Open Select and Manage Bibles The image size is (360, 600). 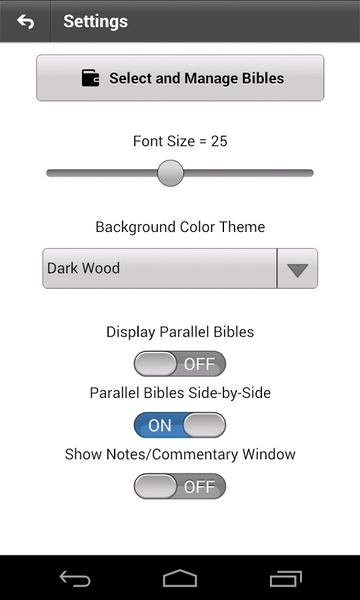click(180, 78)
